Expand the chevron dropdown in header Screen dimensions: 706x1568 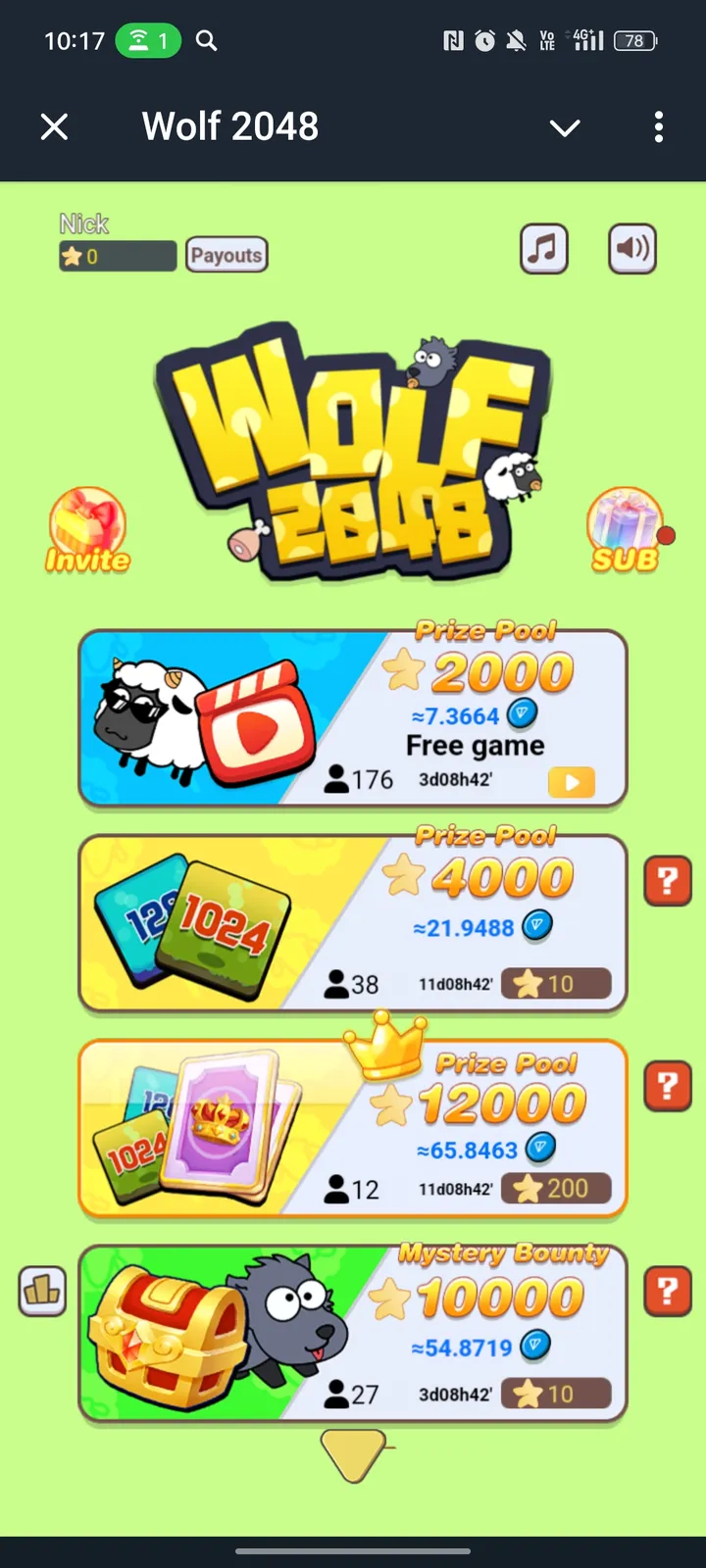tap(565, 127)
